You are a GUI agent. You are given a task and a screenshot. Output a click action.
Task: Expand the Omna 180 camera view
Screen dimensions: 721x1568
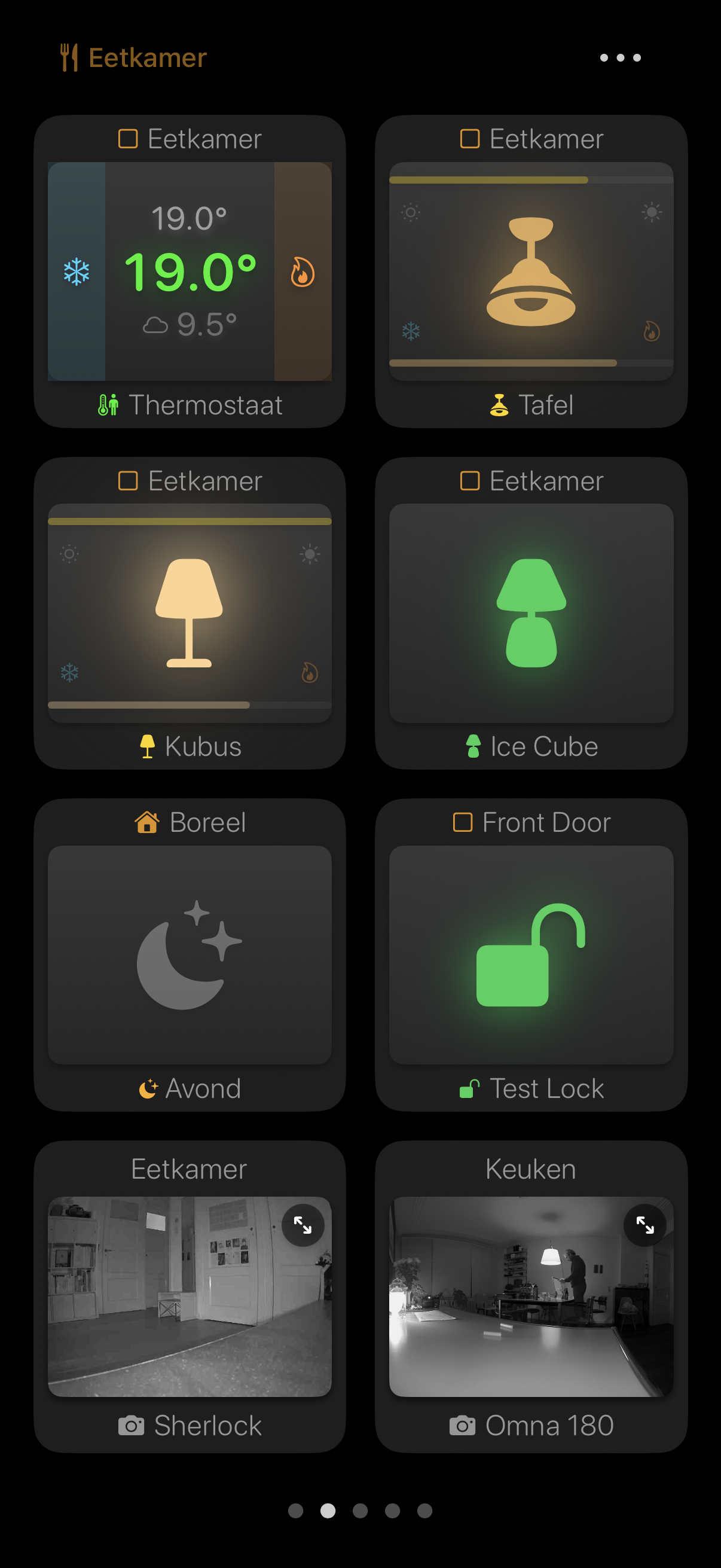coord(644,1225)
